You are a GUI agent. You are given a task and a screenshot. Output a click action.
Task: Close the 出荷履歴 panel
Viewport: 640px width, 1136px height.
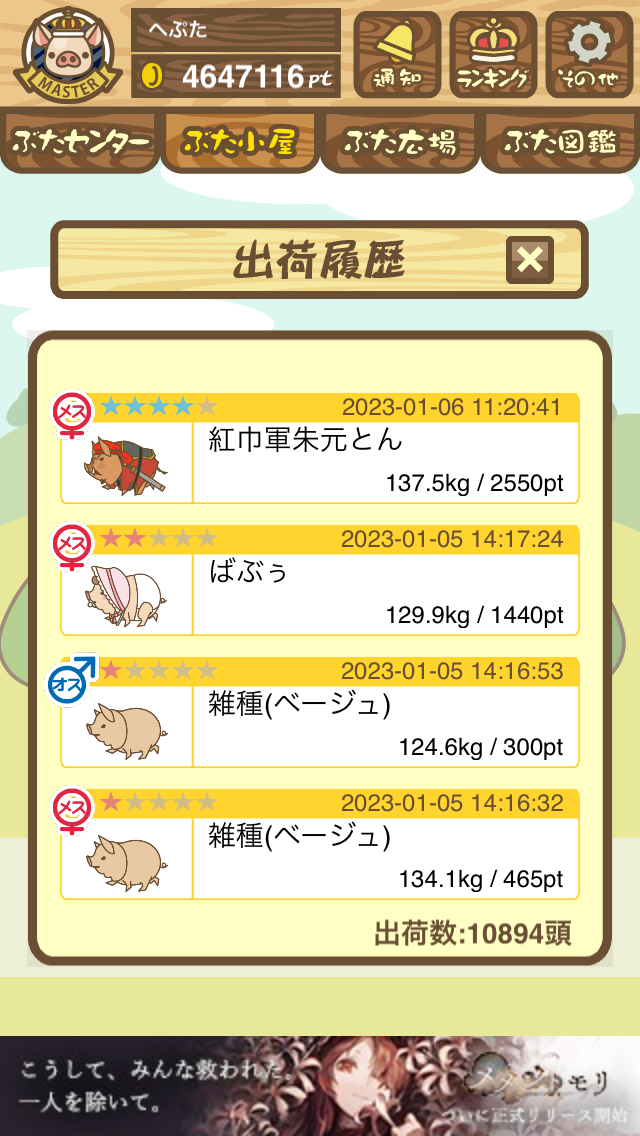530,261
